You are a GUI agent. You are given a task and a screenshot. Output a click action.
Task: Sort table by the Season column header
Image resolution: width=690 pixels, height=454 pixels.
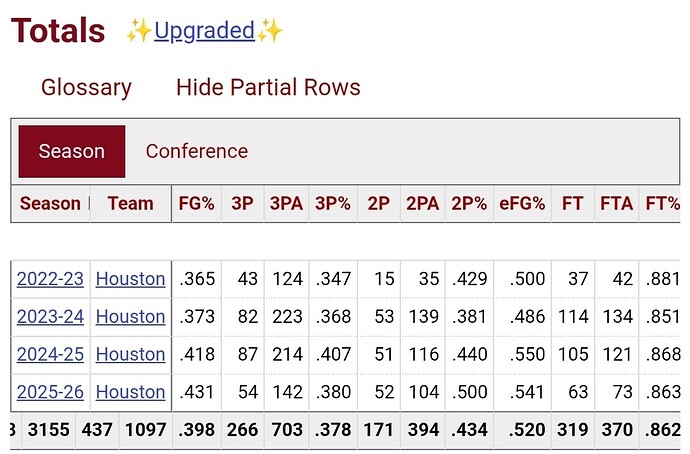coord(50,204)
